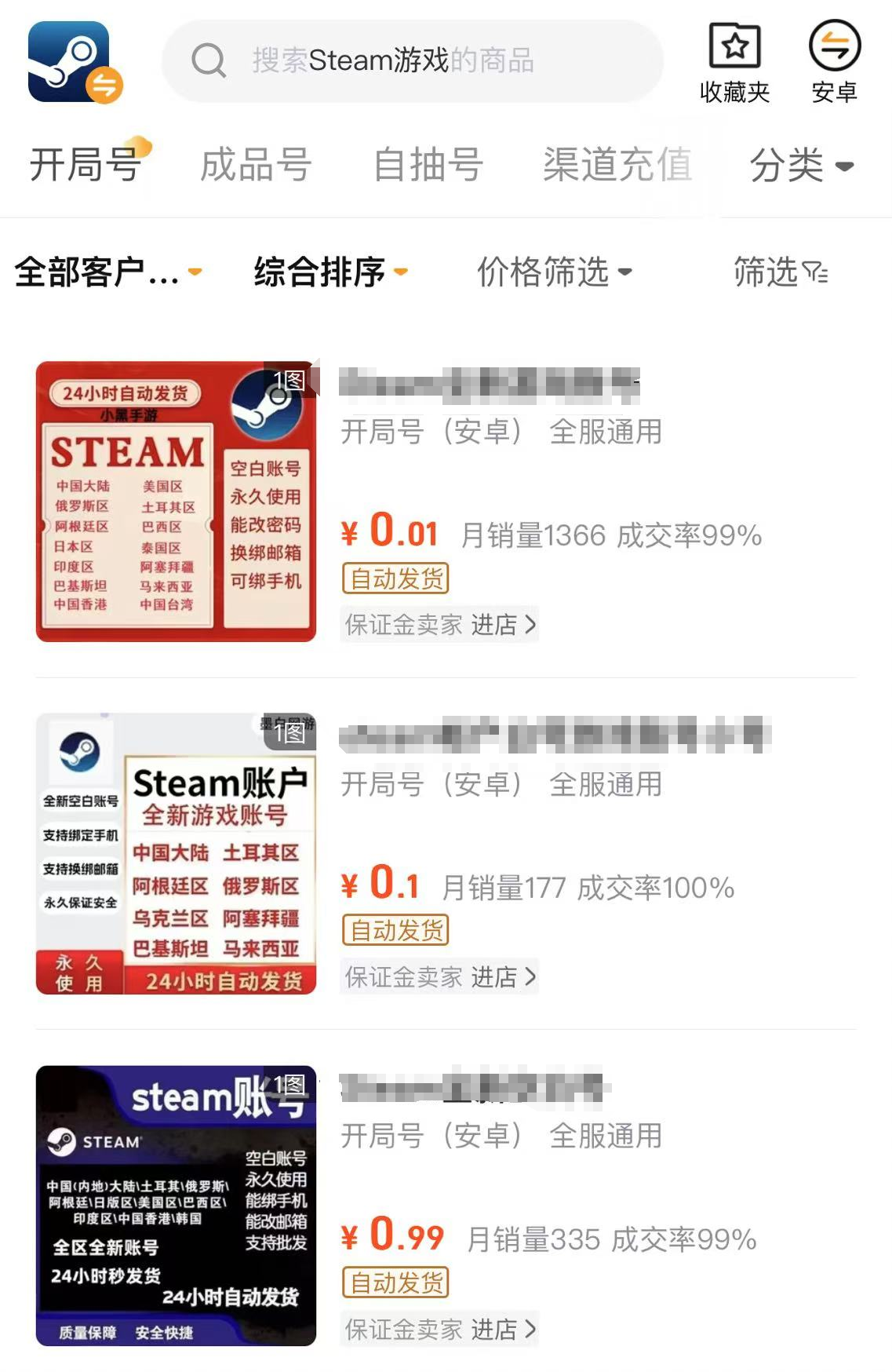Switch to the 开局号 tab
Viewport: 892px width, 1372px height.
pyautogui.click(x=86, y=166)
